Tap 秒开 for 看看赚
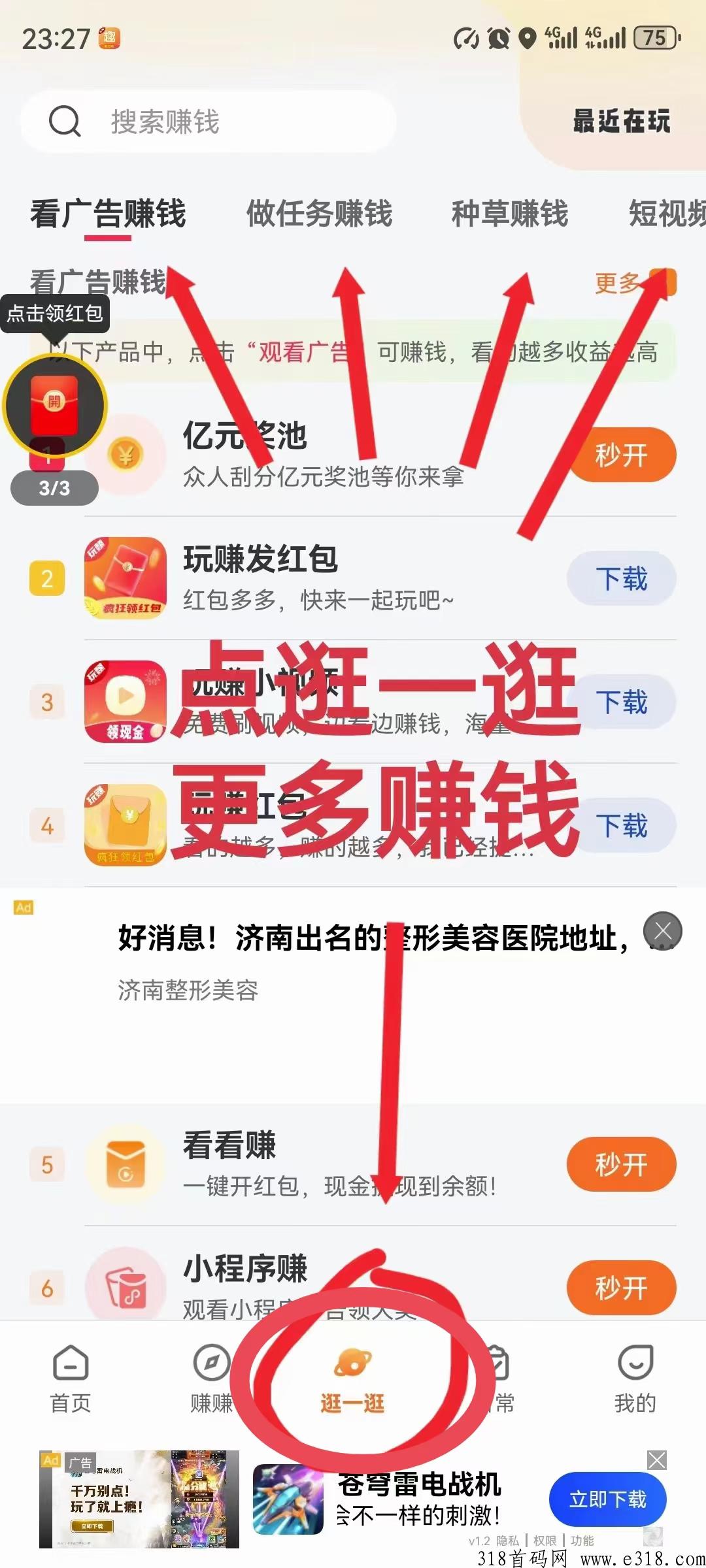 [621, 1164]
